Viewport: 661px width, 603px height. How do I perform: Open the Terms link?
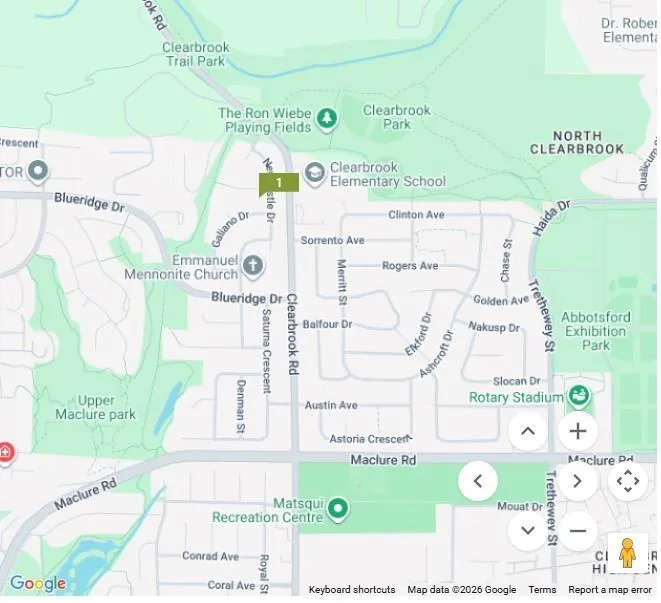(542, 590)
